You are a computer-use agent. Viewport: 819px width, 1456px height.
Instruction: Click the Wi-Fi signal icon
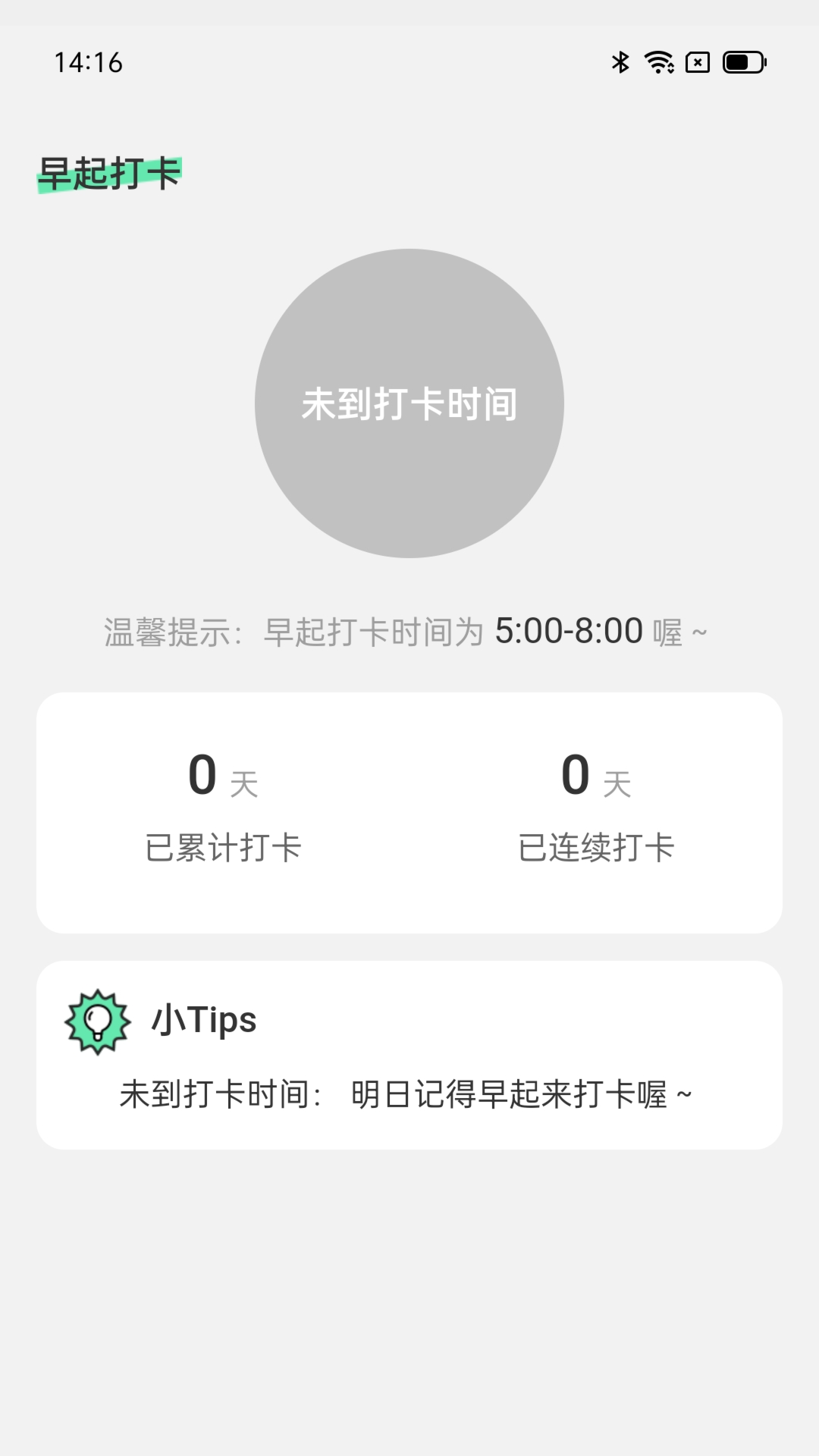[x=658, y=64]
